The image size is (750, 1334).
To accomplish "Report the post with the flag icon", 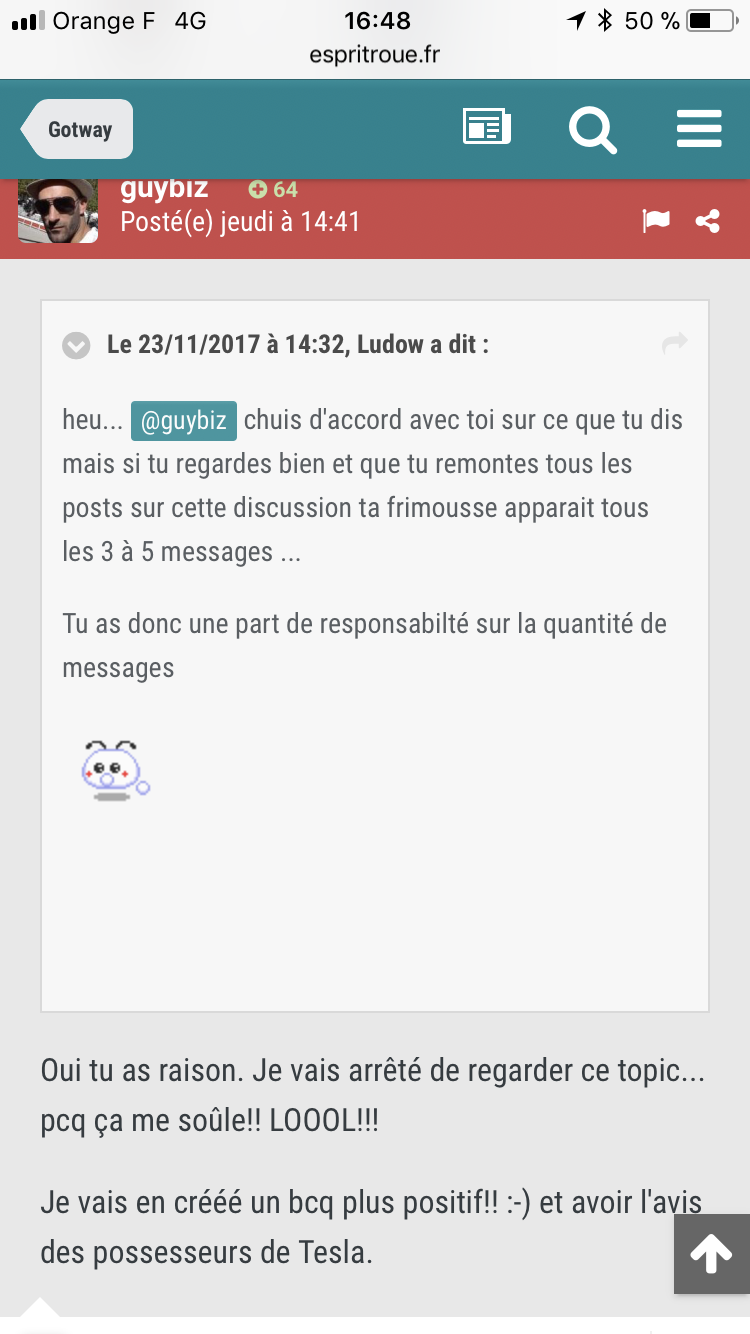I will [656, 221].
